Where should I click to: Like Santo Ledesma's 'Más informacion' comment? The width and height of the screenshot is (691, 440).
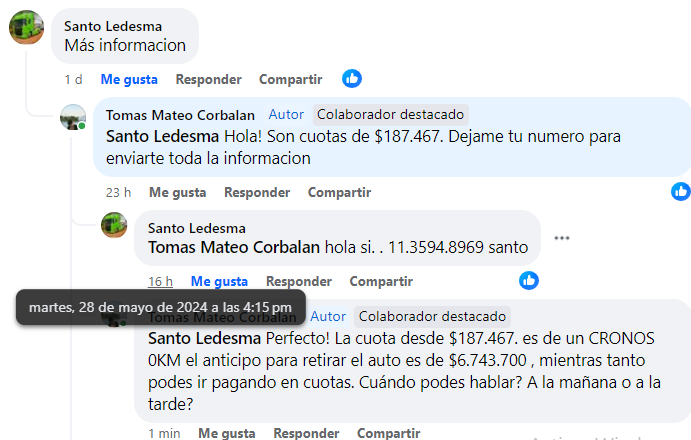pos(129,79)
